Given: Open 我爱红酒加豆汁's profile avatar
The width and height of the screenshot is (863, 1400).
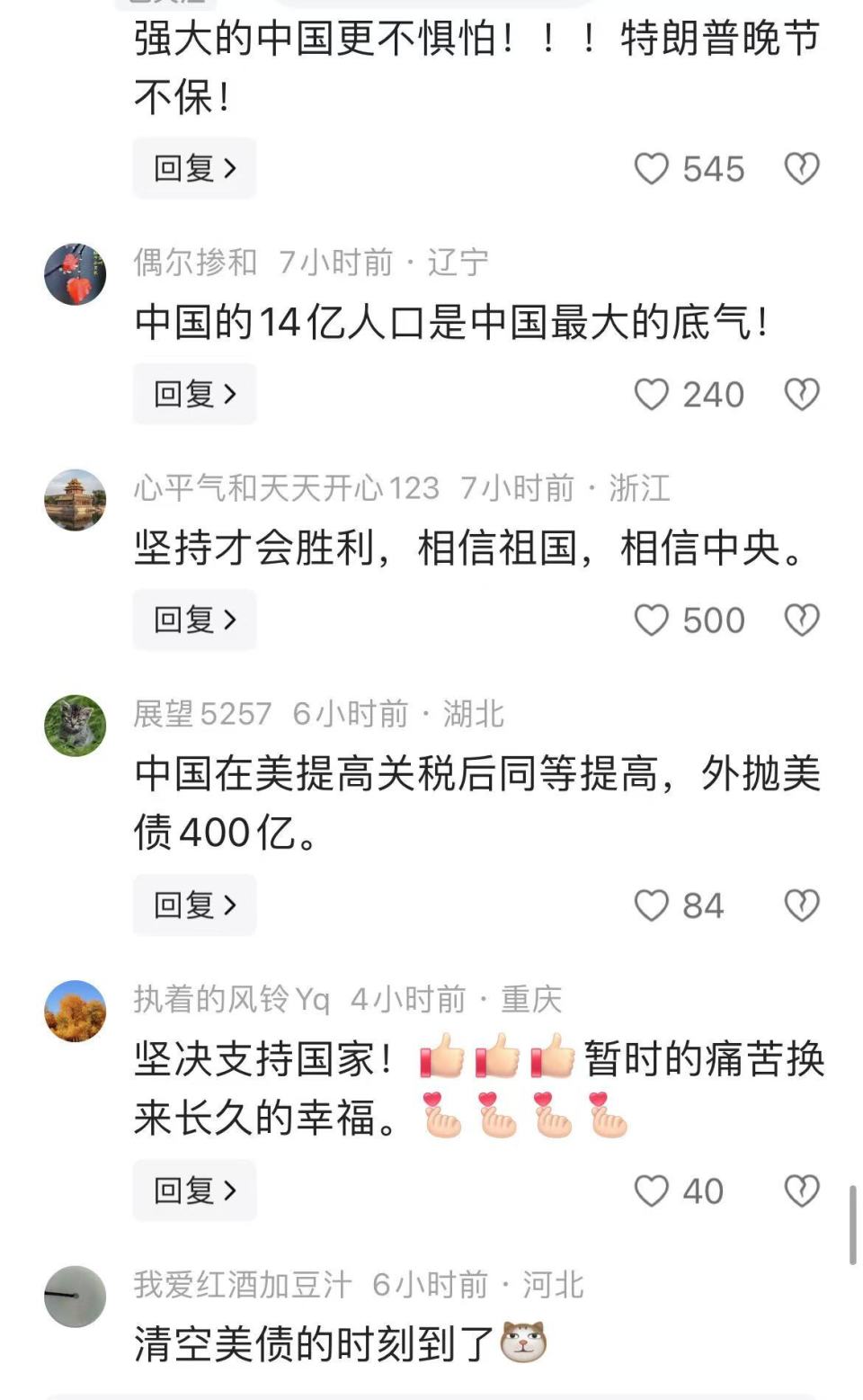Looking at the screenshot, I should 76,1297.
